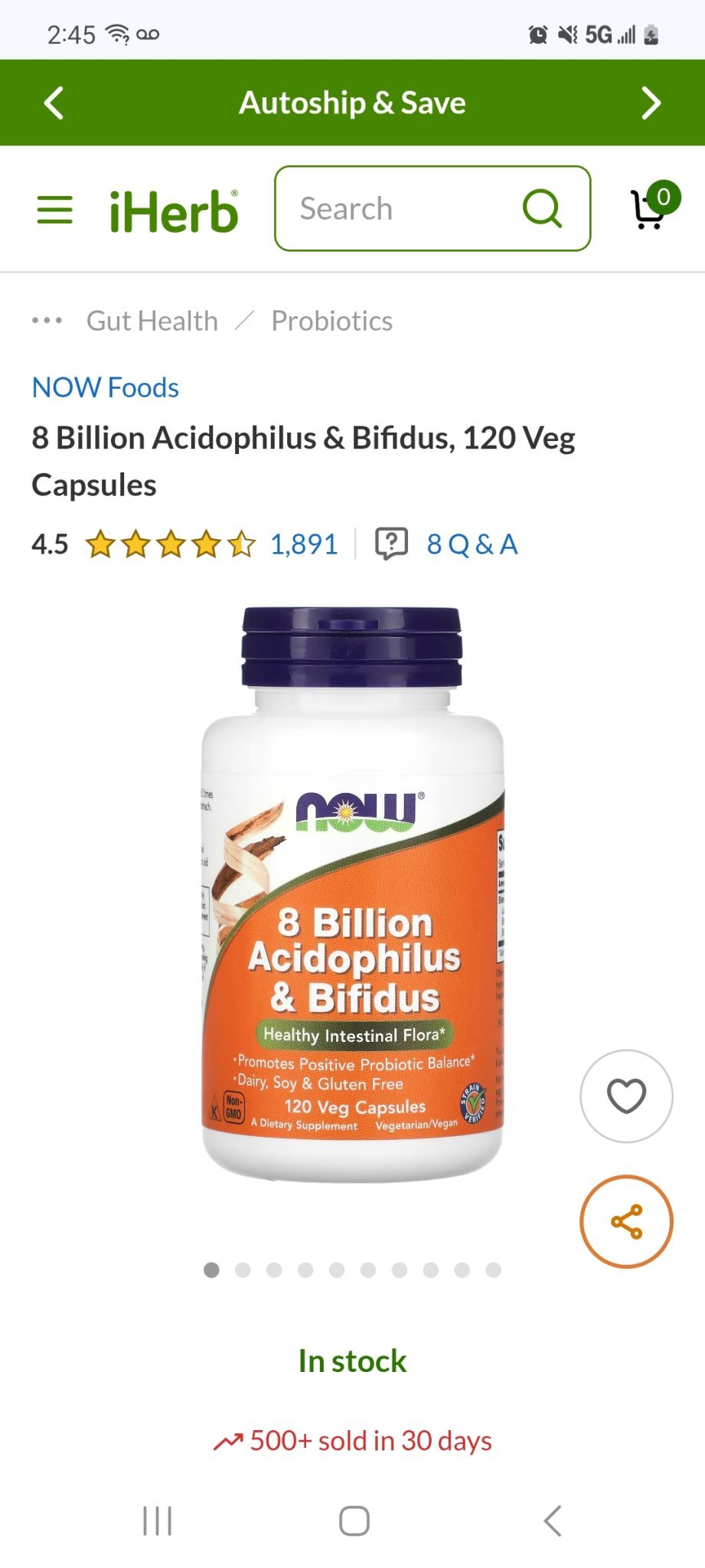Open the Gut Health category

pyautogui.click(x=152, y=321)
